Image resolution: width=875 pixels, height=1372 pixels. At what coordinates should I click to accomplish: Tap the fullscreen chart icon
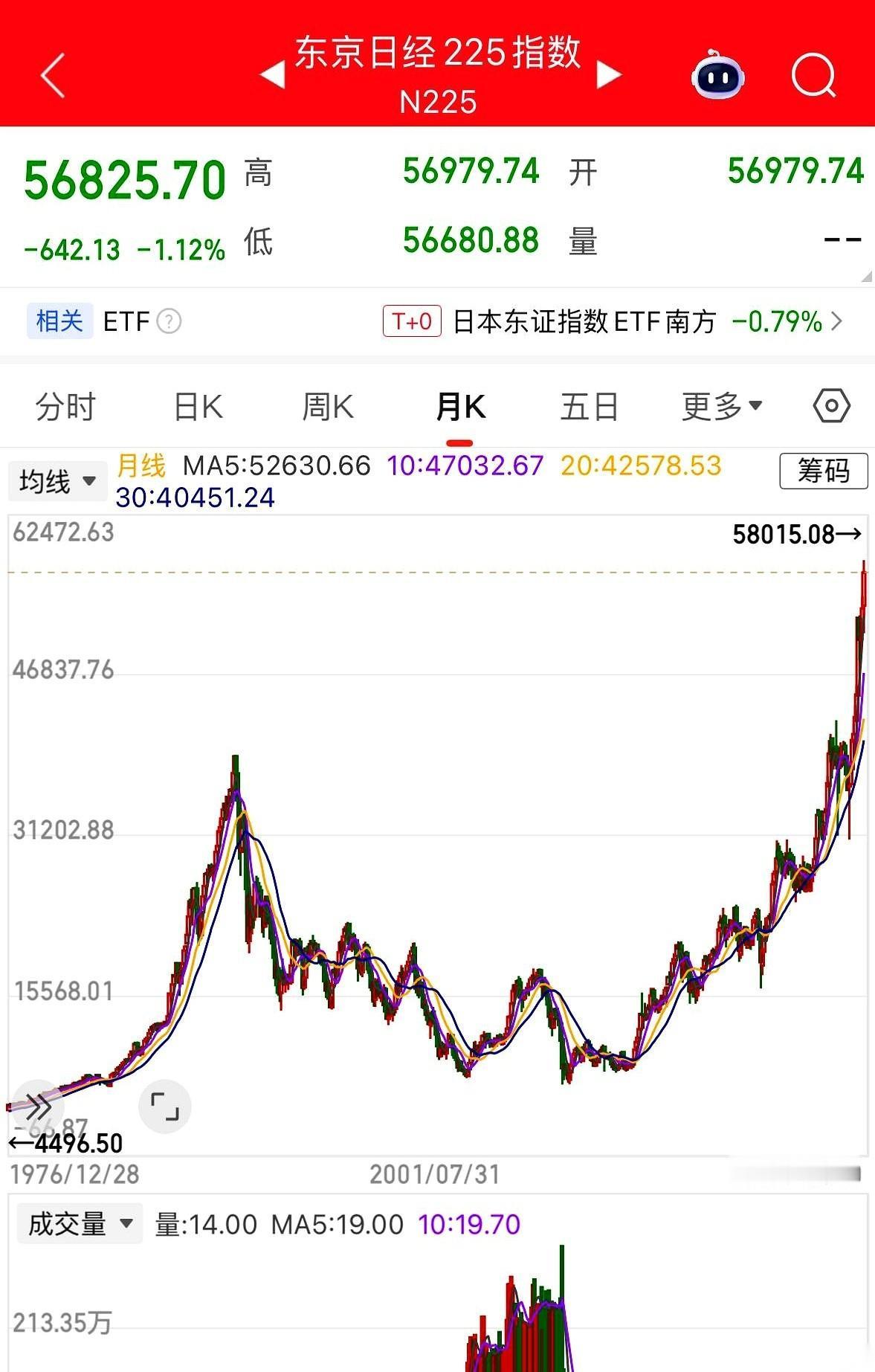pyautogui.click(x=165, y=1107)
